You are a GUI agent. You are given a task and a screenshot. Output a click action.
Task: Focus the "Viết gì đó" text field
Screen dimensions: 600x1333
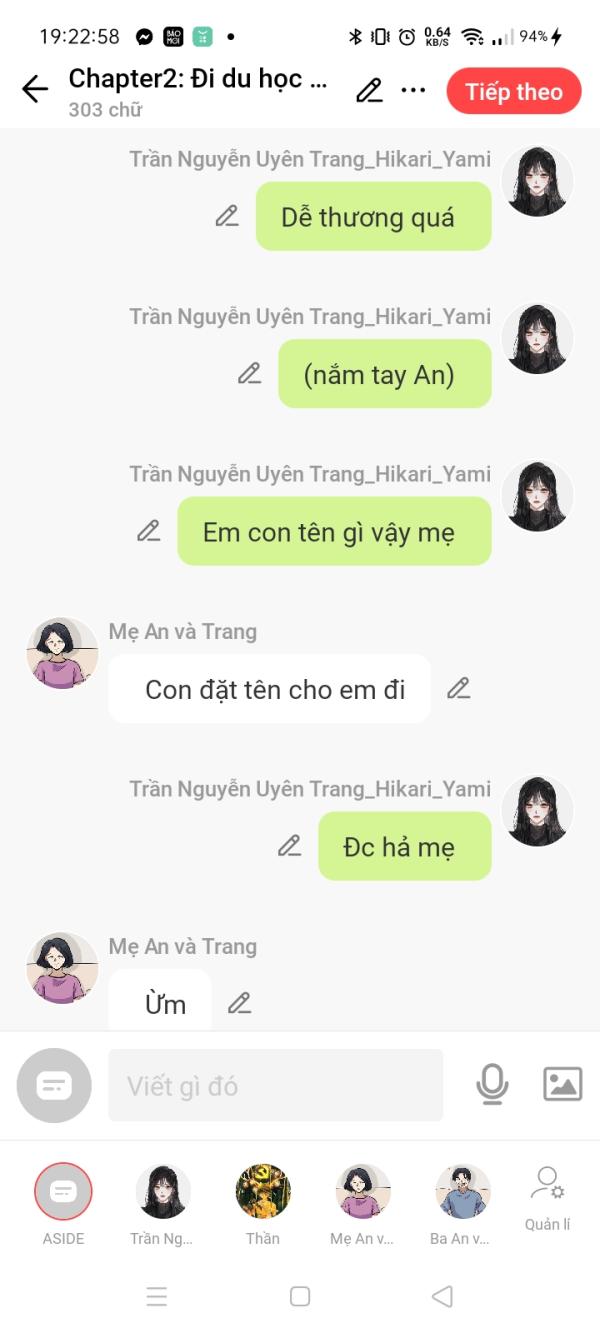(275, 1085)
